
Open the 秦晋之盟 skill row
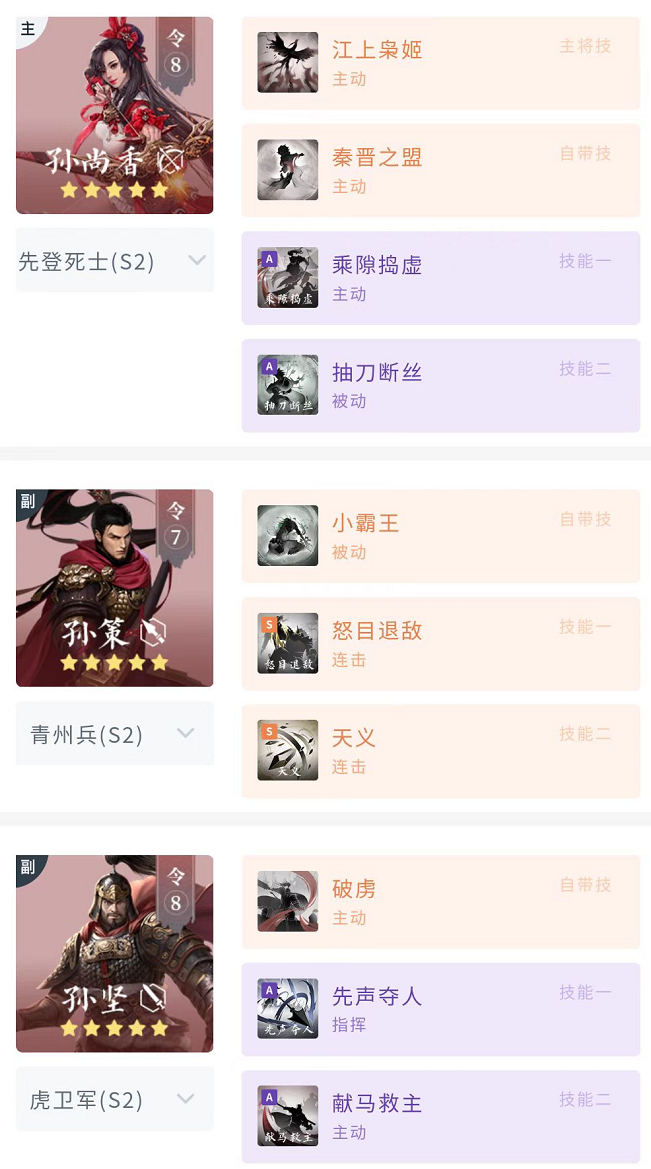pyautogui.click(x=440, y=170)
